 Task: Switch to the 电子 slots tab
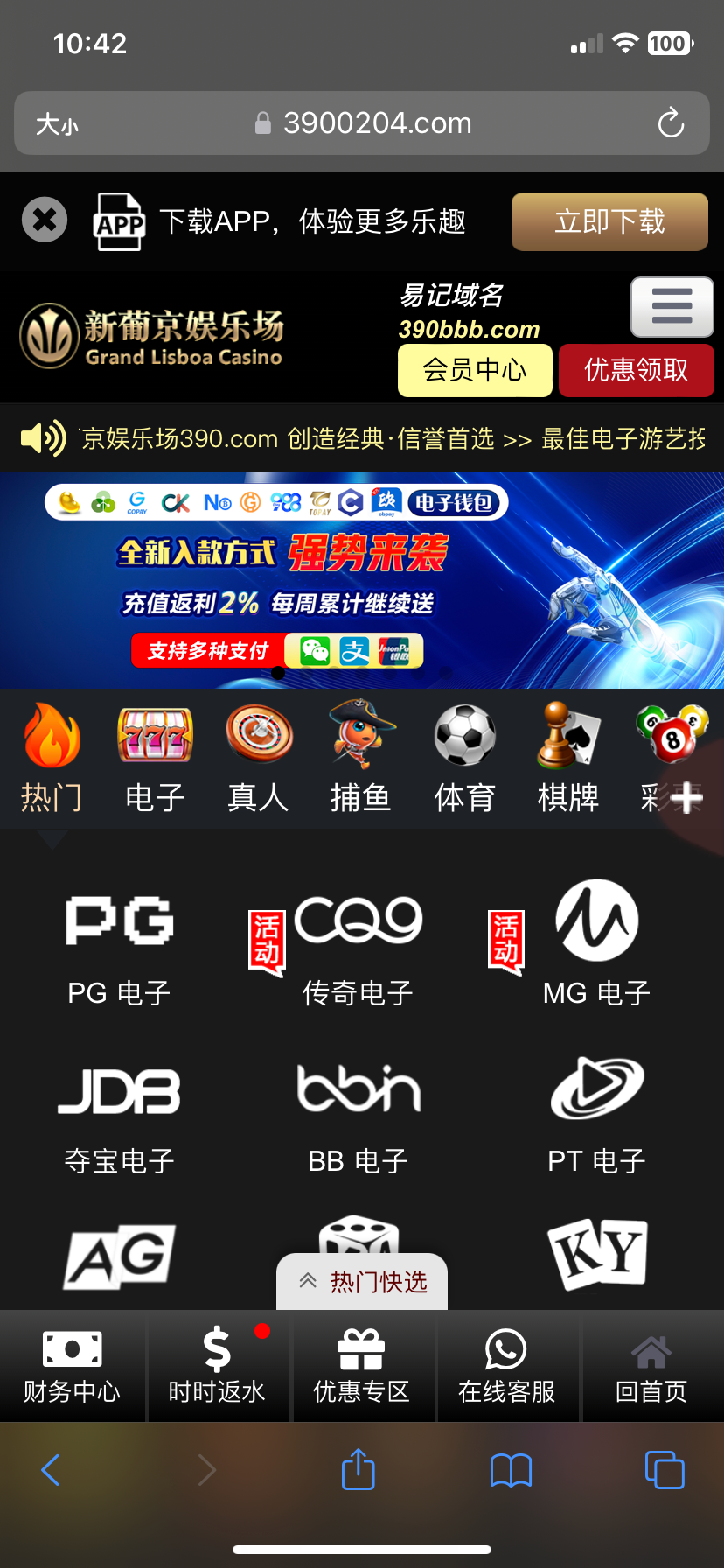[155, 757]
